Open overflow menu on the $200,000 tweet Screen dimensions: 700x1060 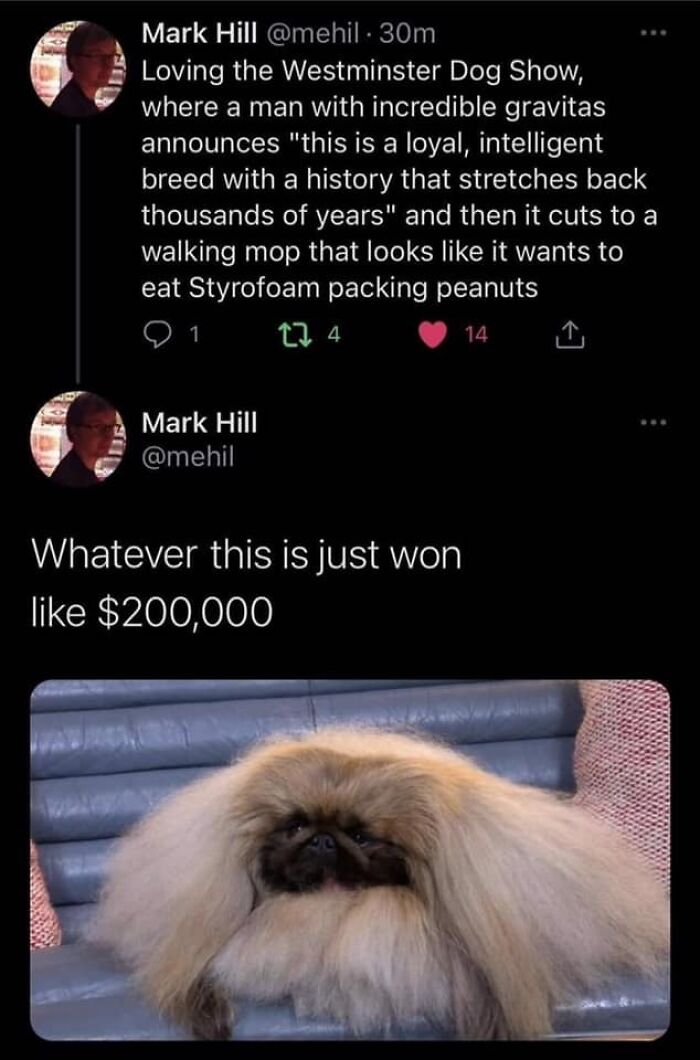click(x=653, y=423)
